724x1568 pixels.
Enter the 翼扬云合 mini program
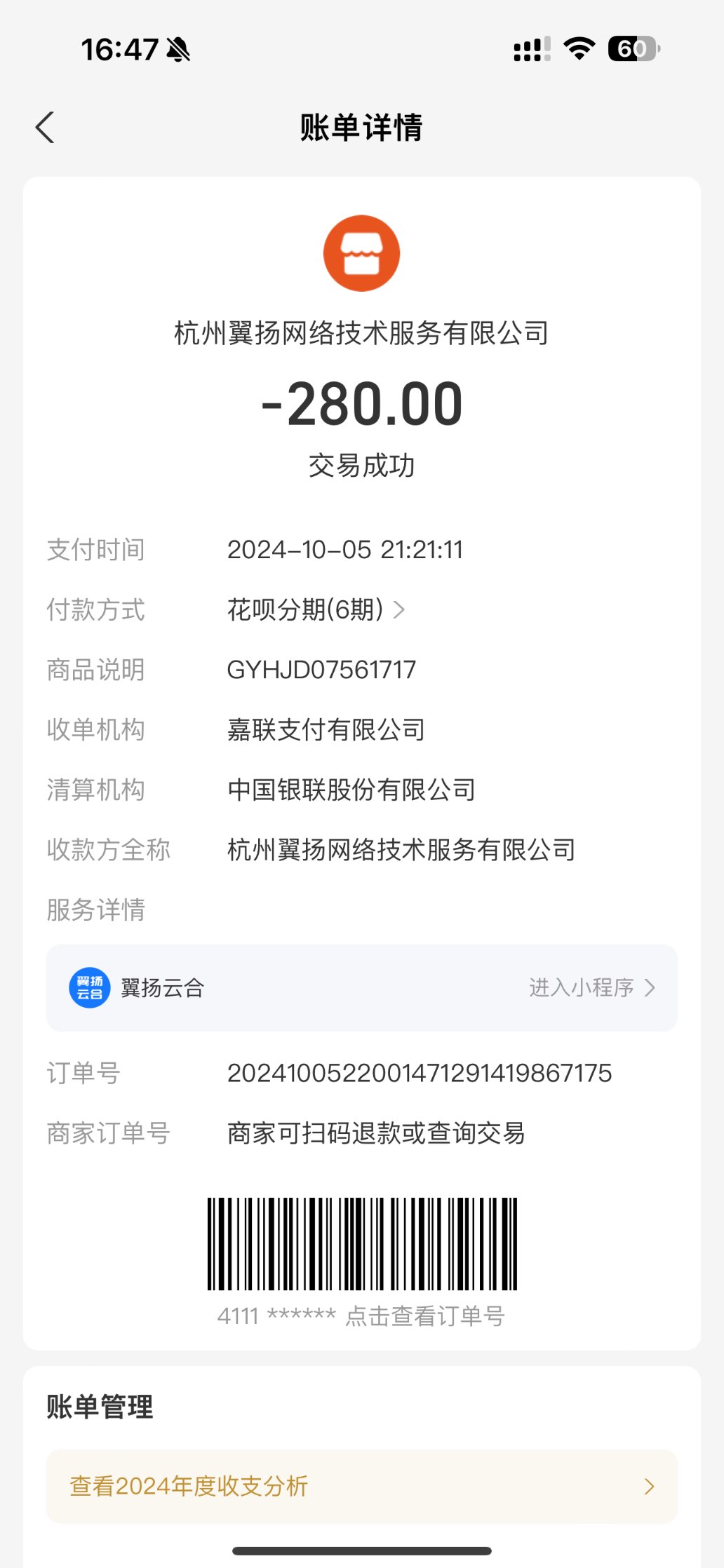(591, 988)
